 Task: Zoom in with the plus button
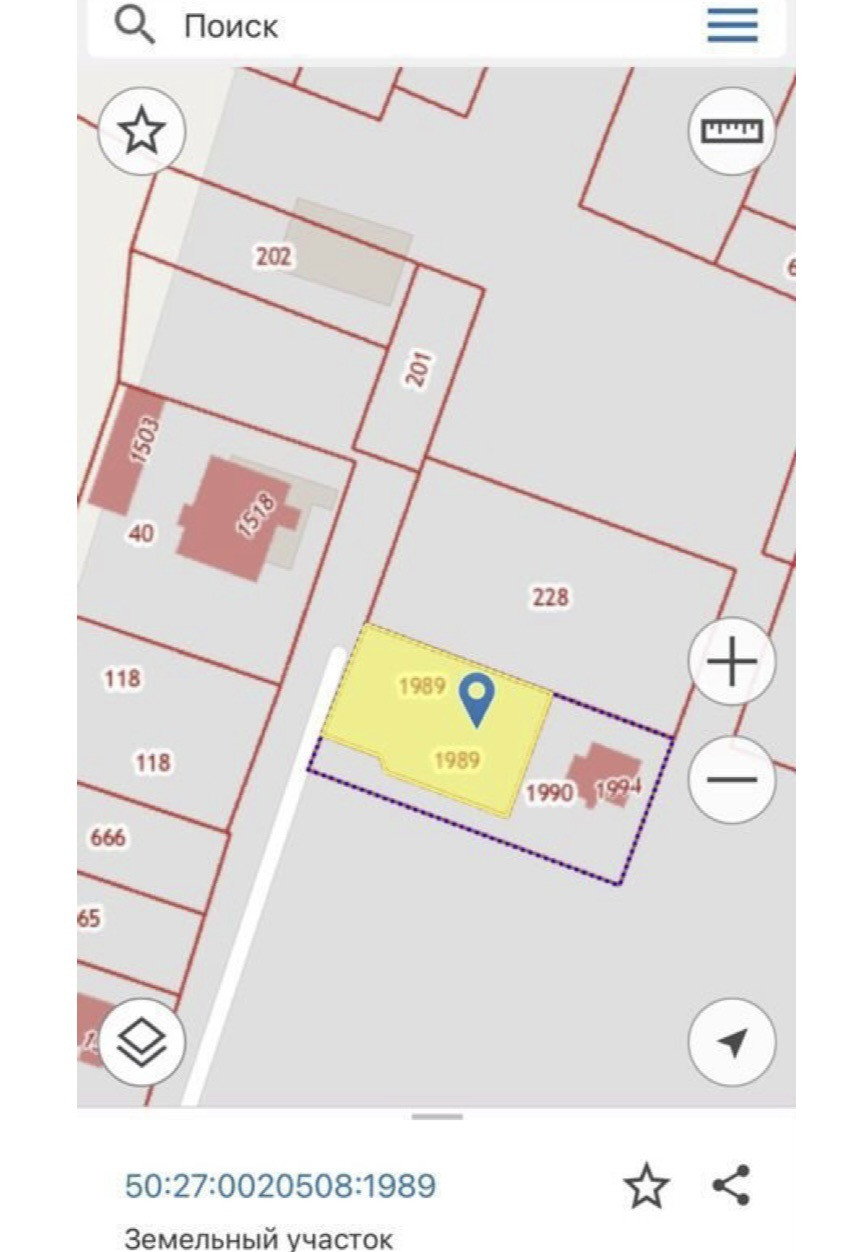(731, 662)
